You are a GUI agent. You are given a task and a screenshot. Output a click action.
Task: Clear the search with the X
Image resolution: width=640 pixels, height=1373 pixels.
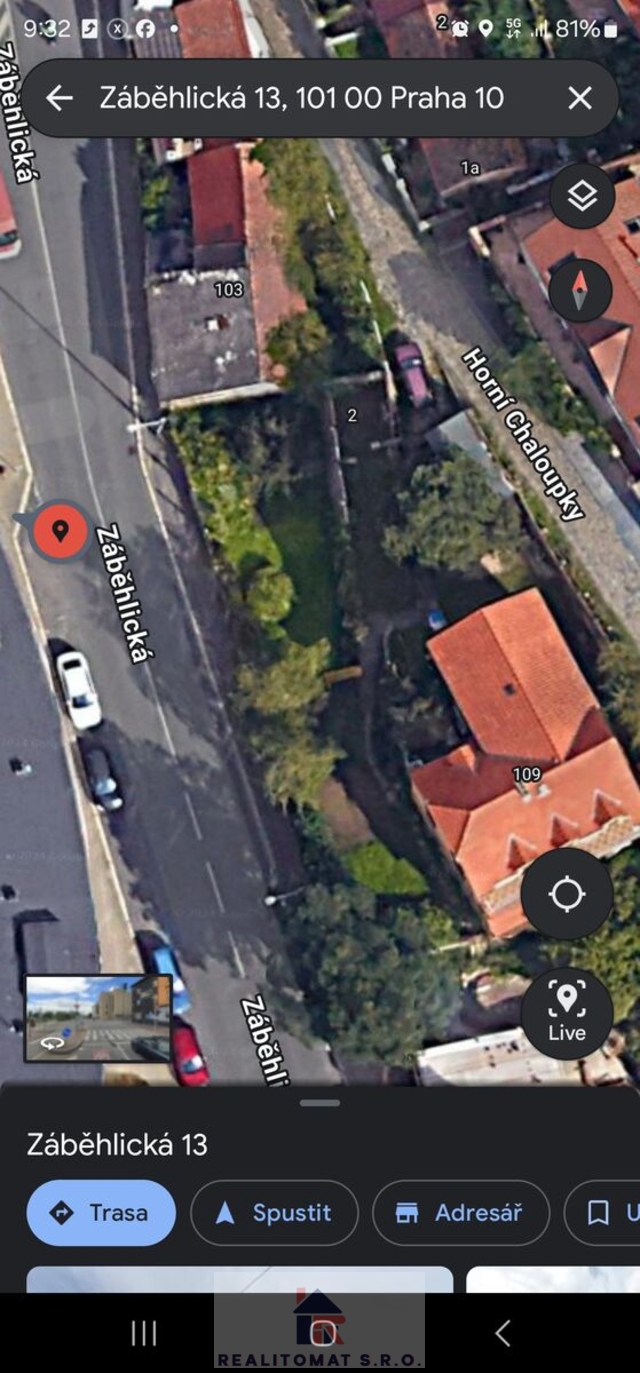[x=580, y=98]
